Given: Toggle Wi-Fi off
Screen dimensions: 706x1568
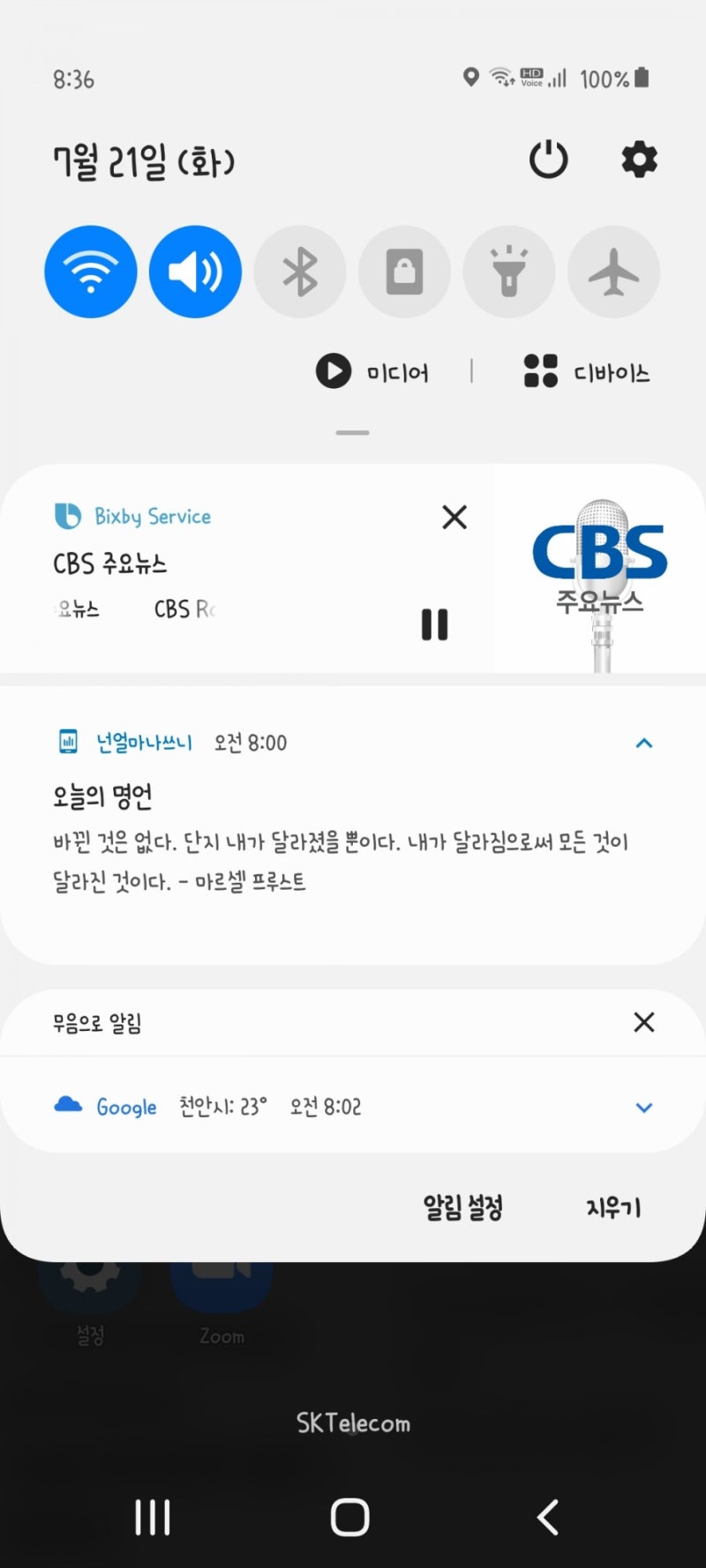Looking at the screenshot, I should (x=91, y=272).
